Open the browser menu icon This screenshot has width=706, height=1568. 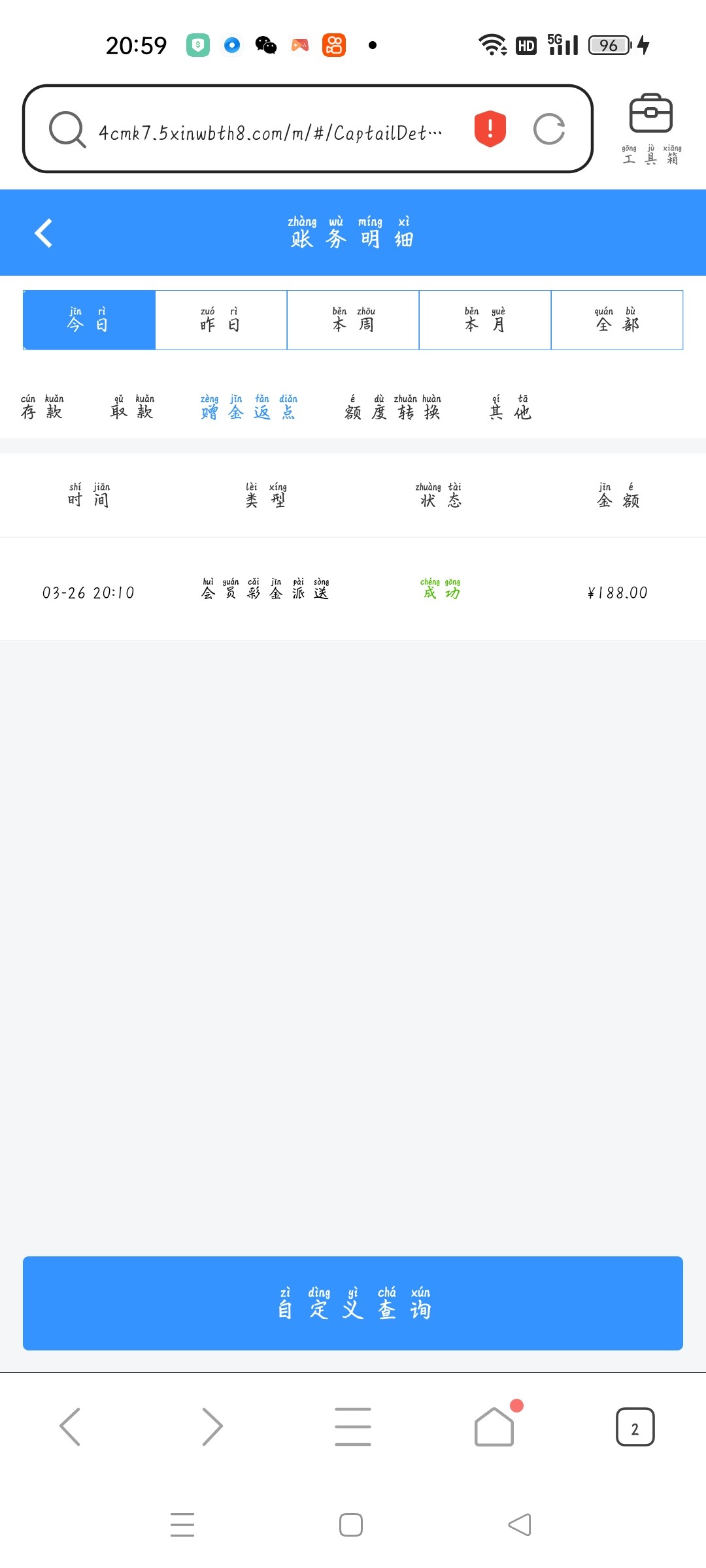pos(353,1427)
